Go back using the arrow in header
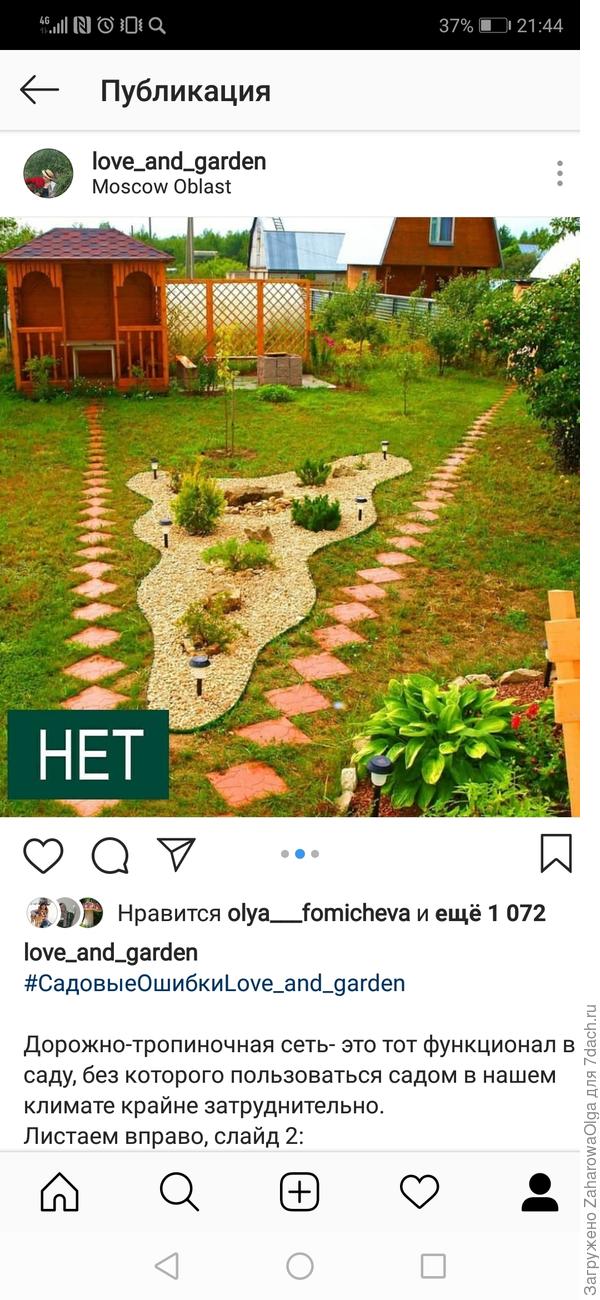Image resolution: width=600 pixels, height=1300 pixels. click(x=39, y=90)
